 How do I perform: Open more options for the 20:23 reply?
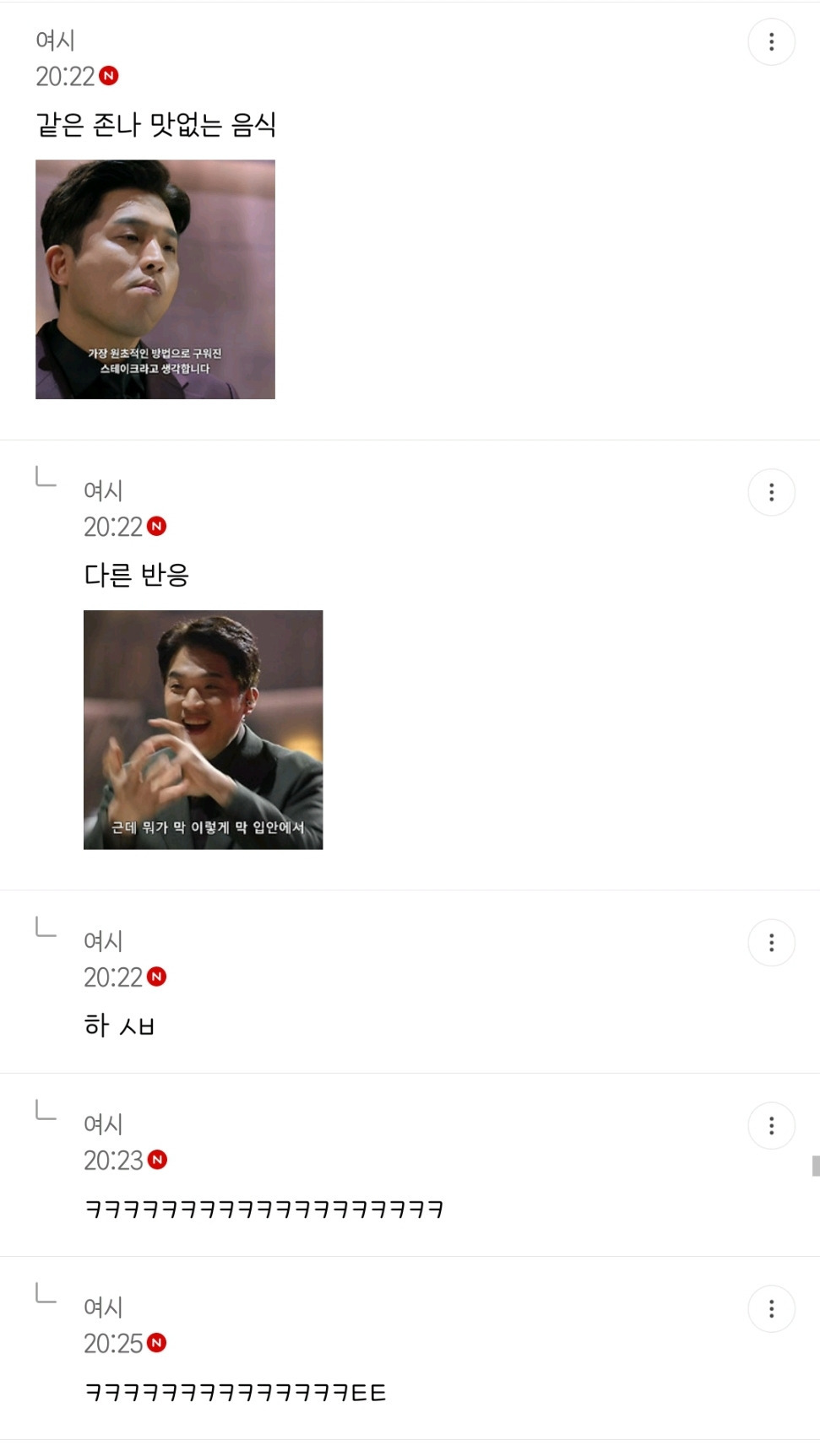tap(771, 1125)
